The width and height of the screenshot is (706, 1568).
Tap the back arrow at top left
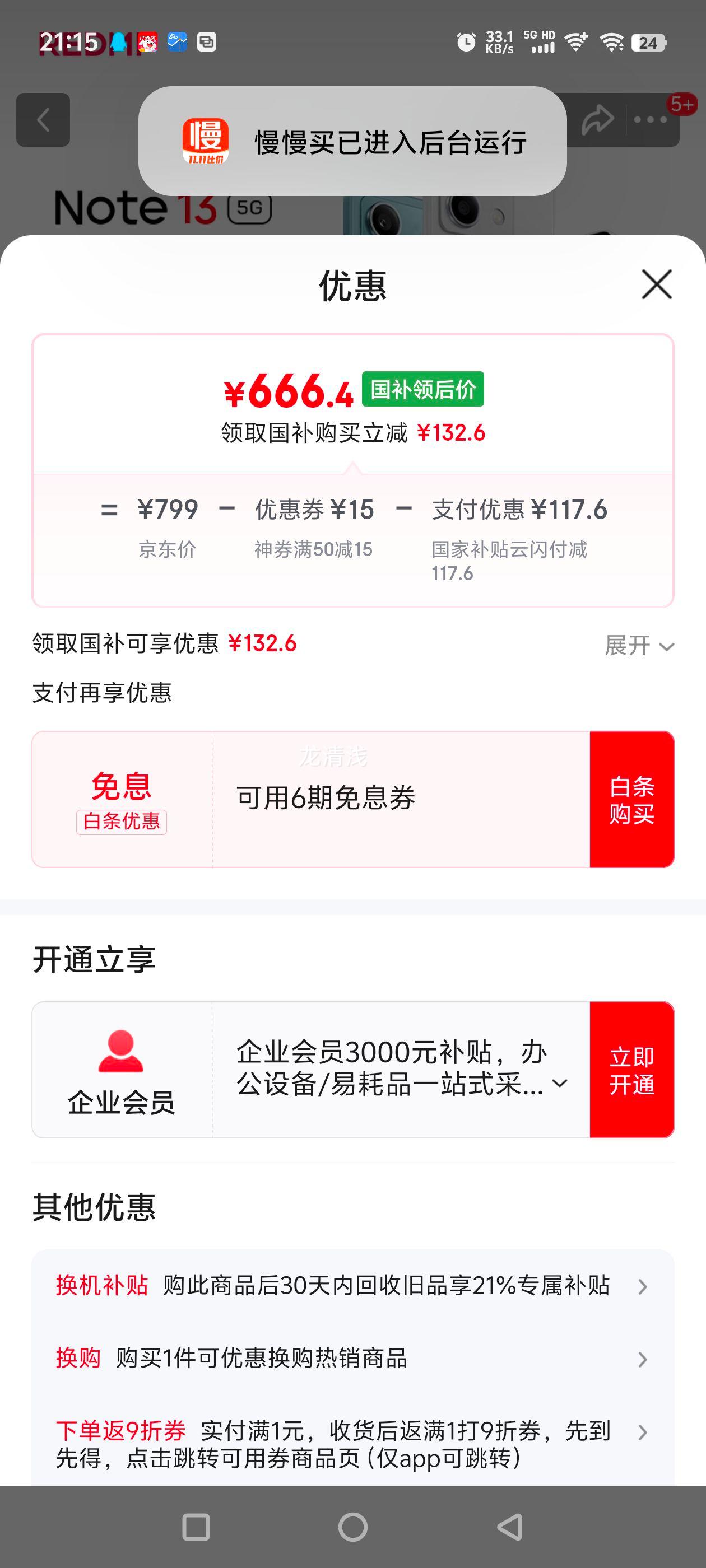tap(43, 119)
